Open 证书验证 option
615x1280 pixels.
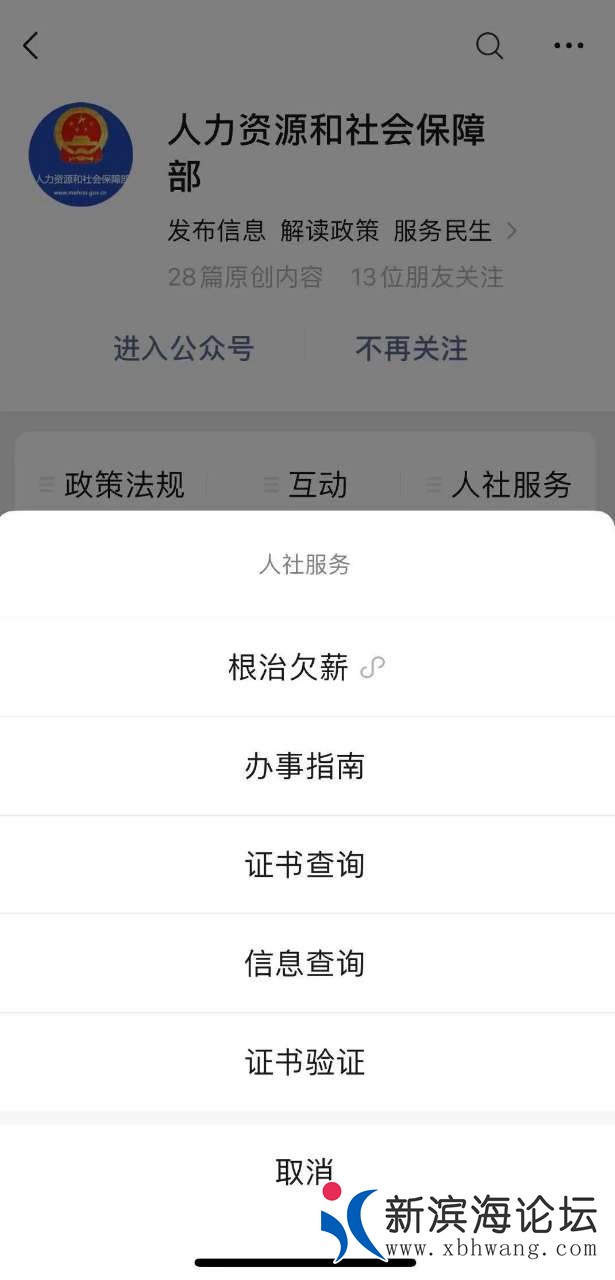[305, 1062]
